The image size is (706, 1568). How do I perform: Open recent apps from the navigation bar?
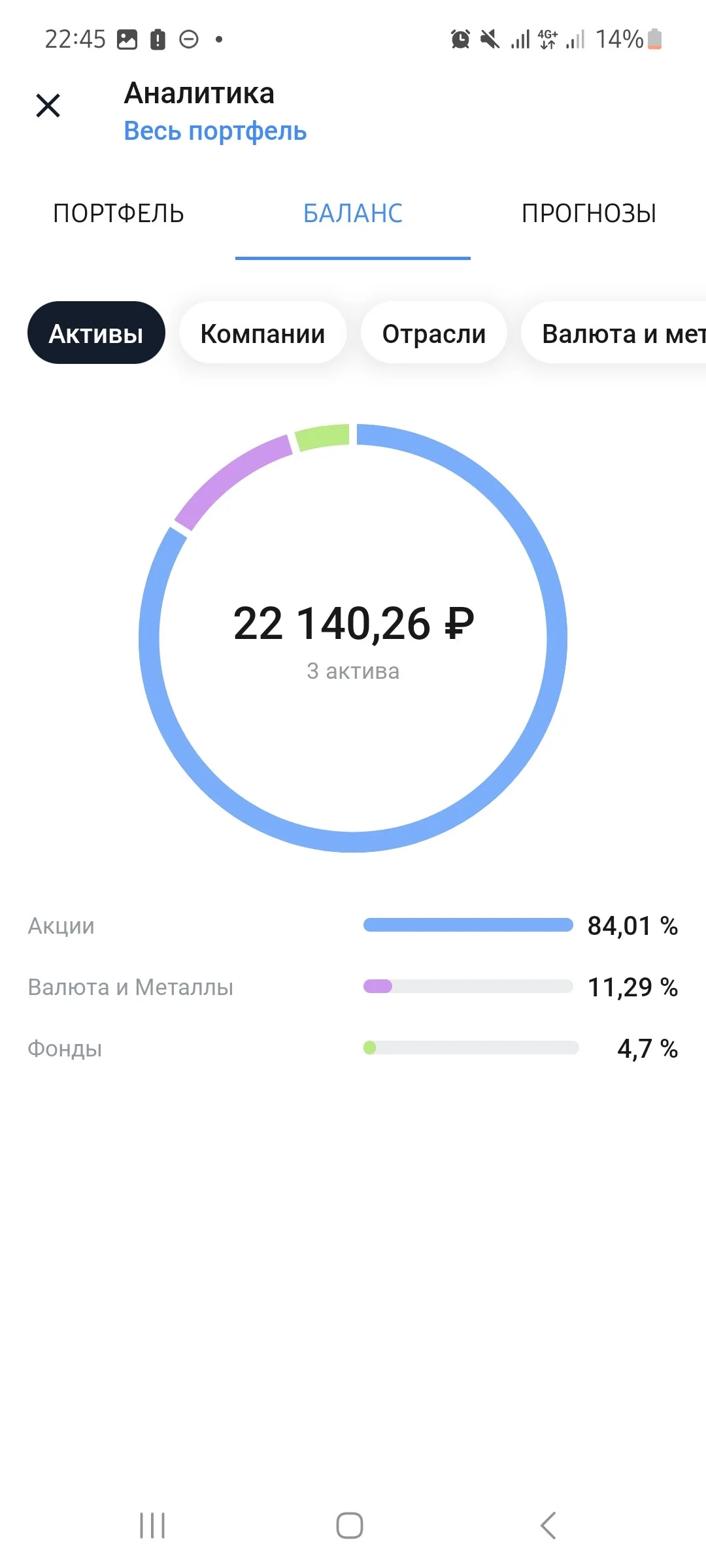[152, 1526]
